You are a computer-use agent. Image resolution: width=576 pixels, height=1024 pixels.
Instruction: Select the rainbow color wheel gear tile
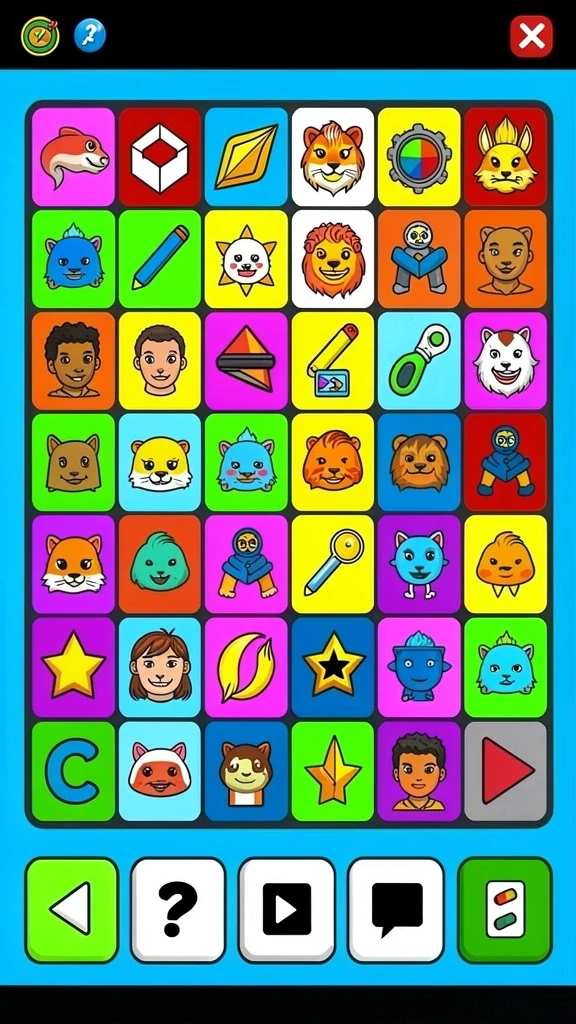pyautogui.click(x=419, y=157)
